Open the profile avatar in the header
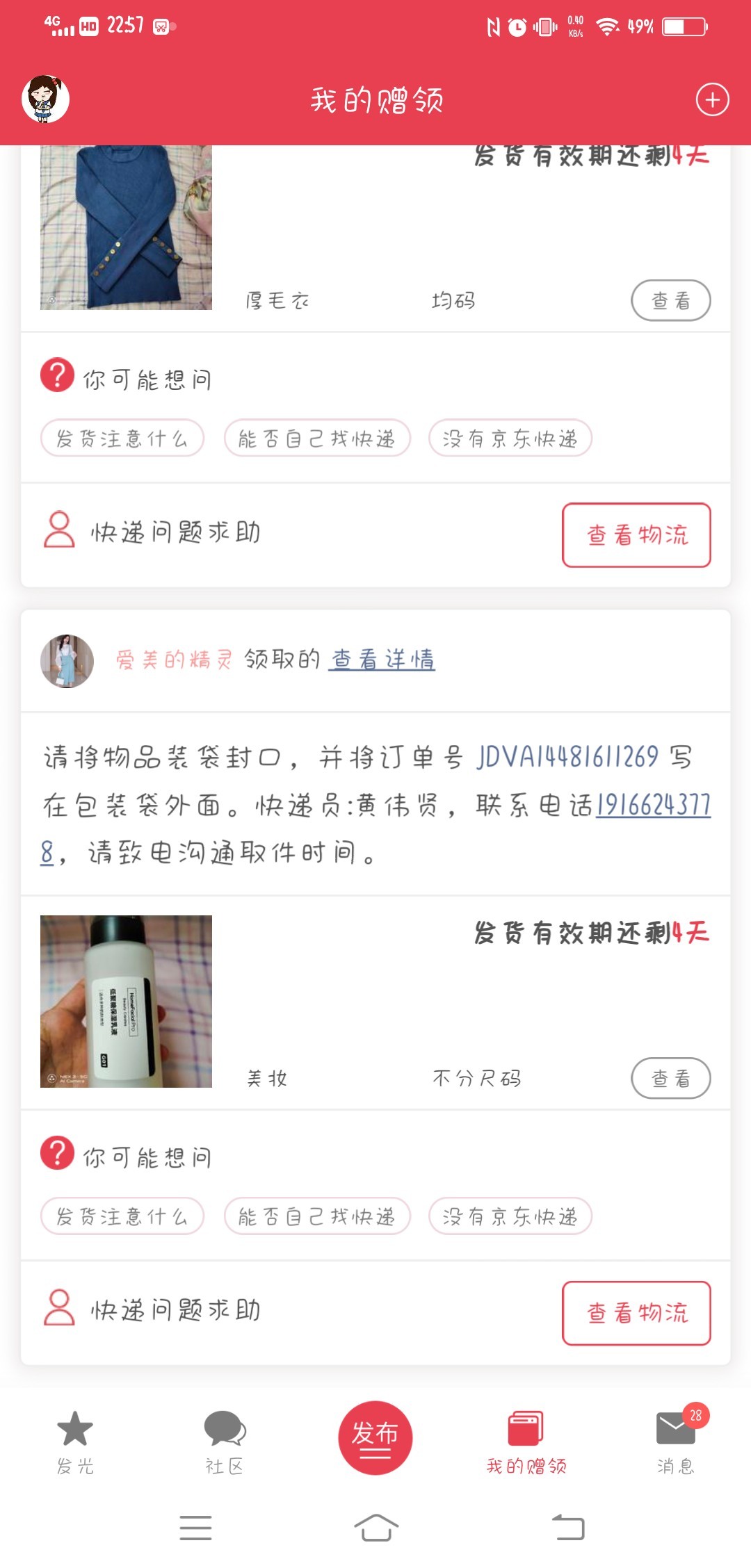751x1568 pixels. tap(45, 99)
